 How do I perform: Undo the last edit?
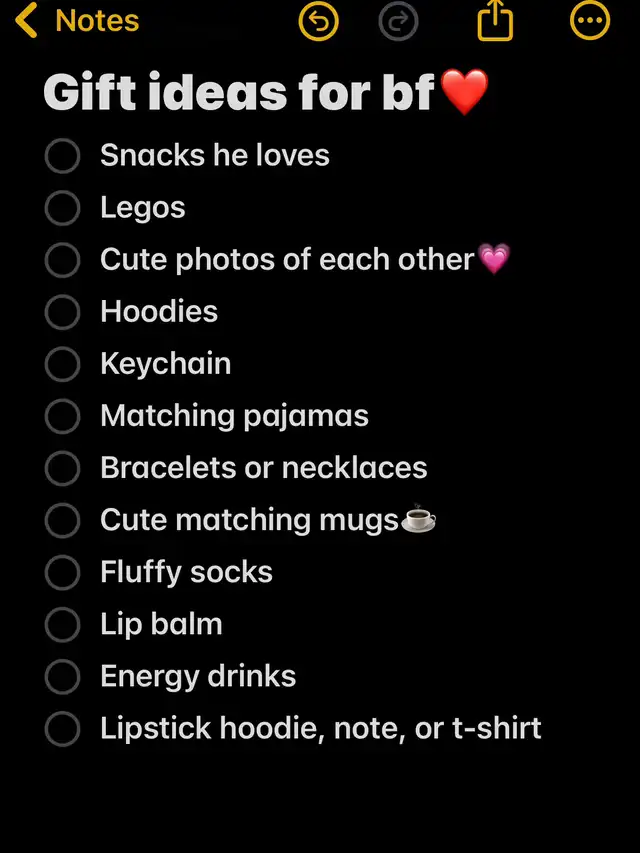(x=318, y=21)
